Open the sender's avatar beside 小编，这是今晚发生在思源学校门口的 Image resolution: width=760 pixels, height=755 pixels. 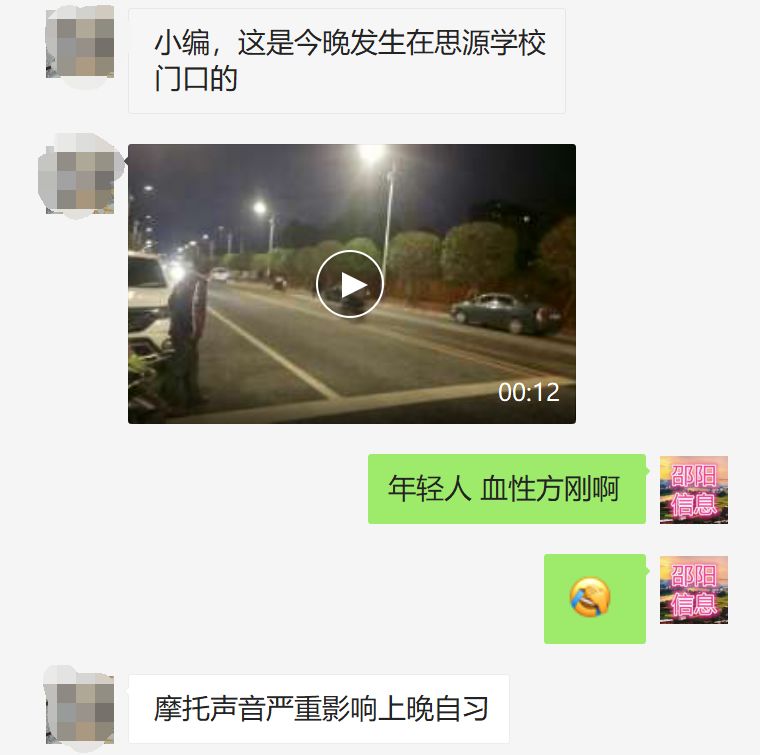click(x=80, y=42)
